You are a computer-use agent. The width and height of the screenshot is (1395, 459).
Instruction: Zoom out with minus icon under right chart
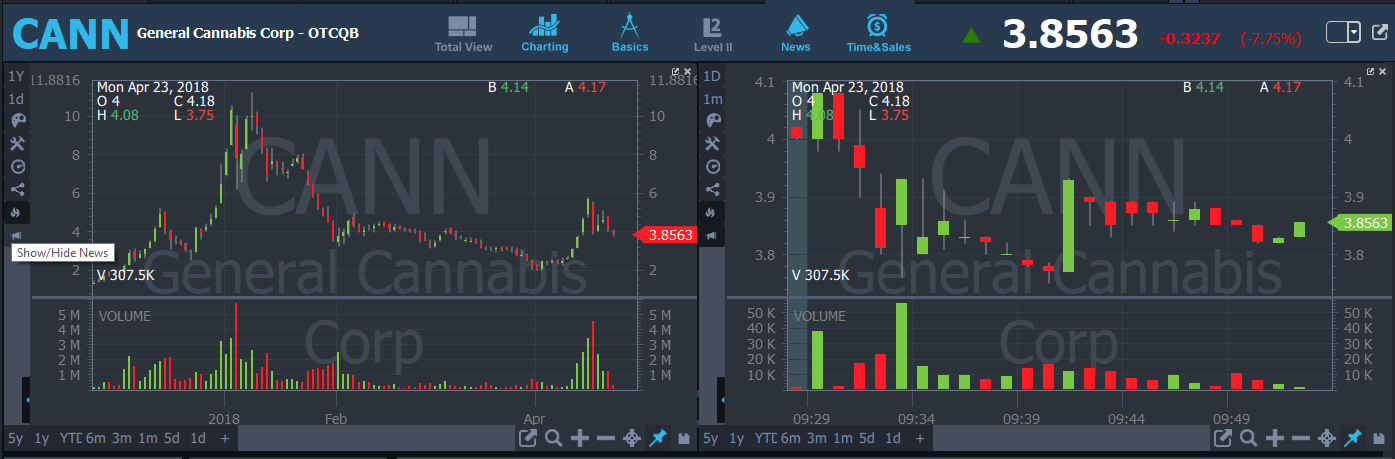point(1301,438)
